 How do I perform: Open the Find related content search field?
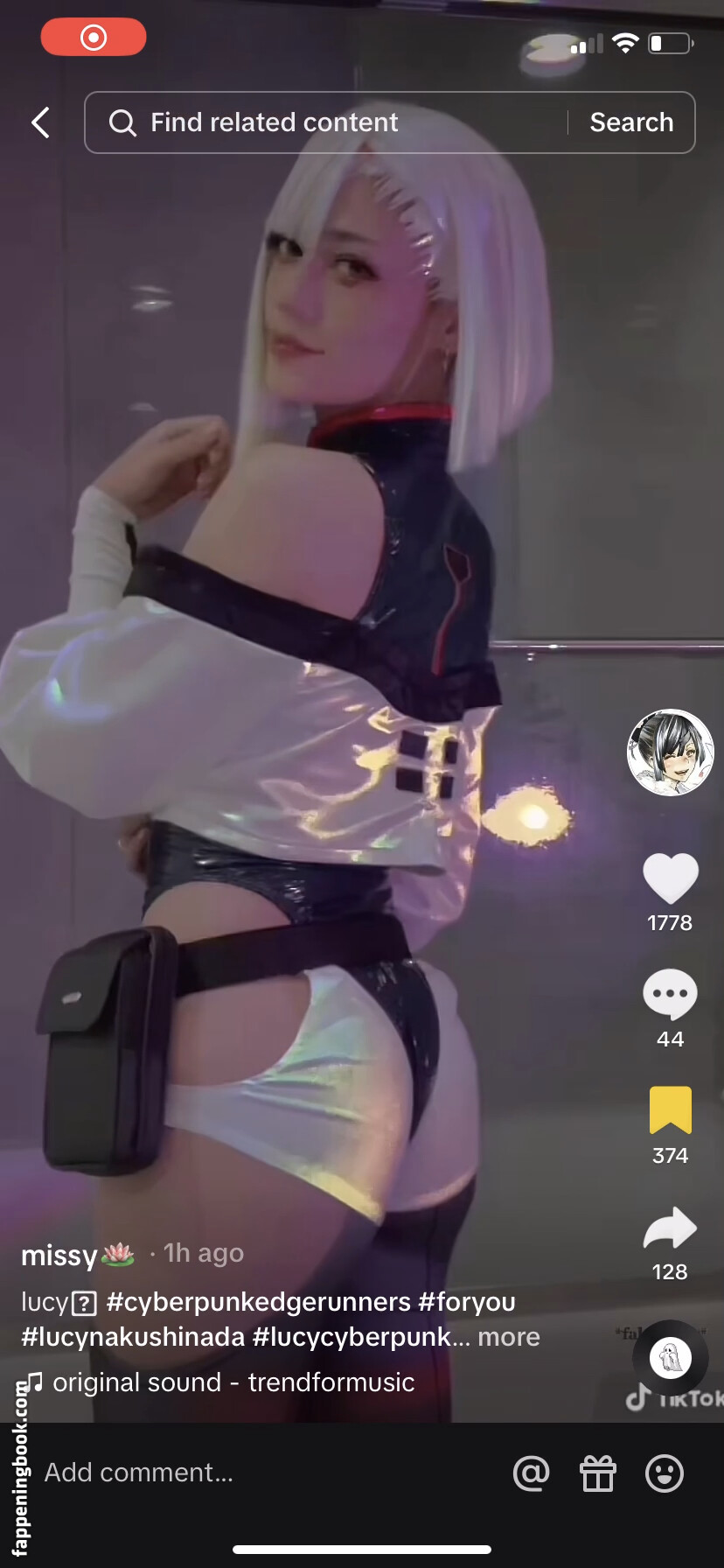332,122
